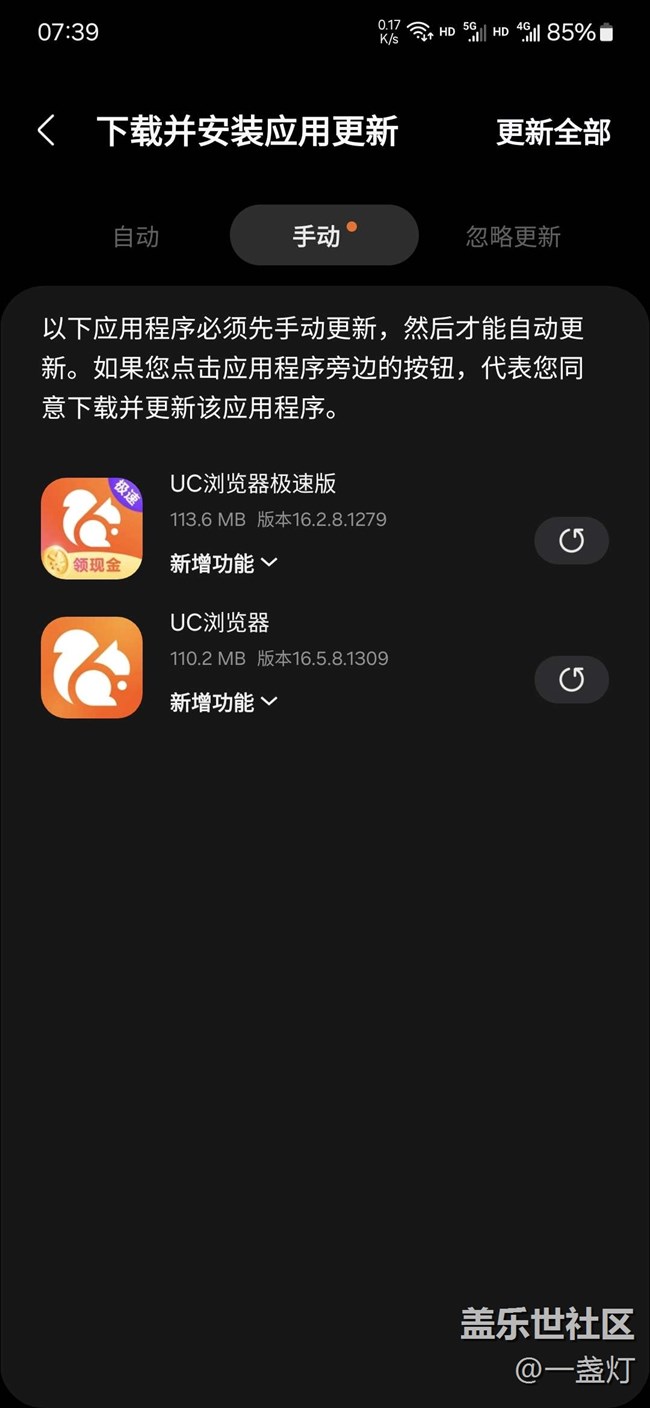Update UC浏览器极速版 with its refresh button
Viewport: 650px width, 1408px height.
(571, 541)
